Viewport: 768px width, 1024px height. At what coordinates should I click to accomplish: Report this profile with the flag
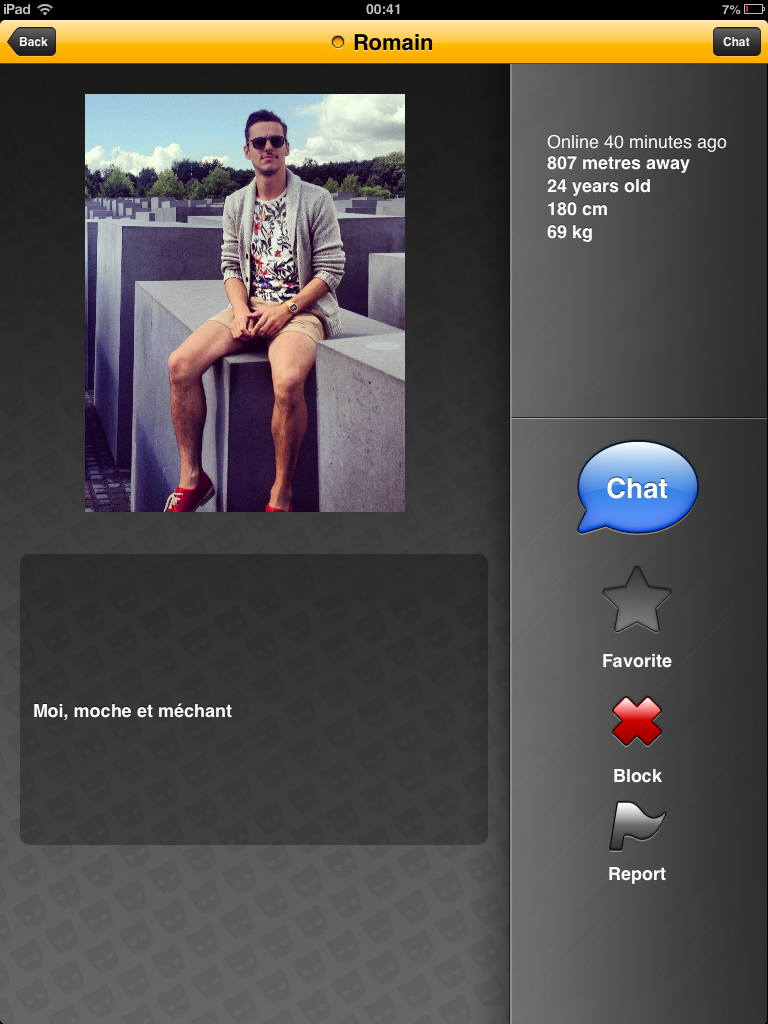637,827
